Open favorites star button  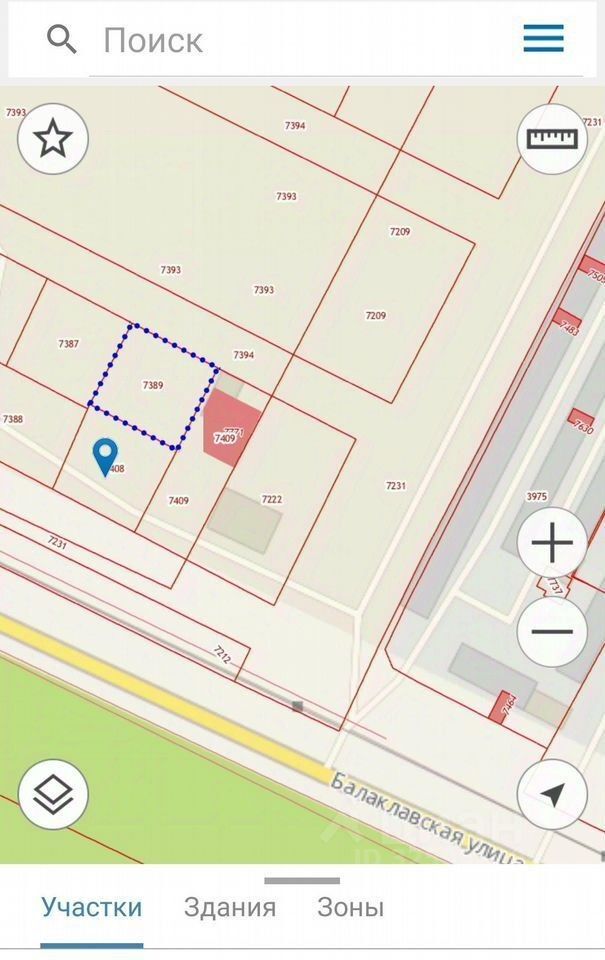53,139
